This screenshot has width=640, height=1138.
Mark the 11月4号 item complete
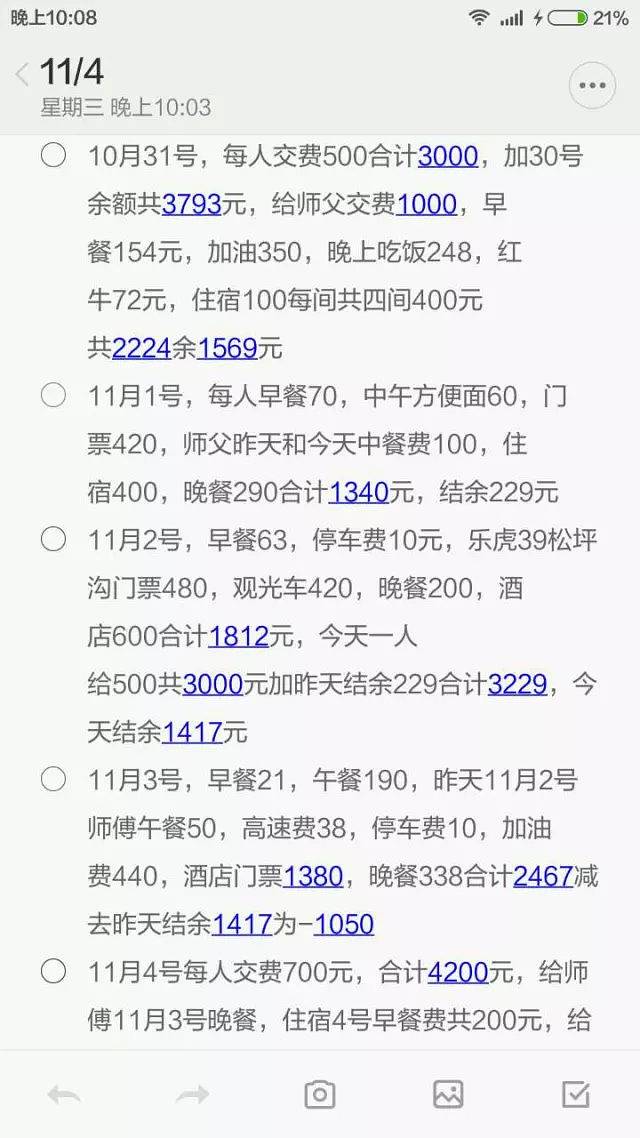point(53,971)
